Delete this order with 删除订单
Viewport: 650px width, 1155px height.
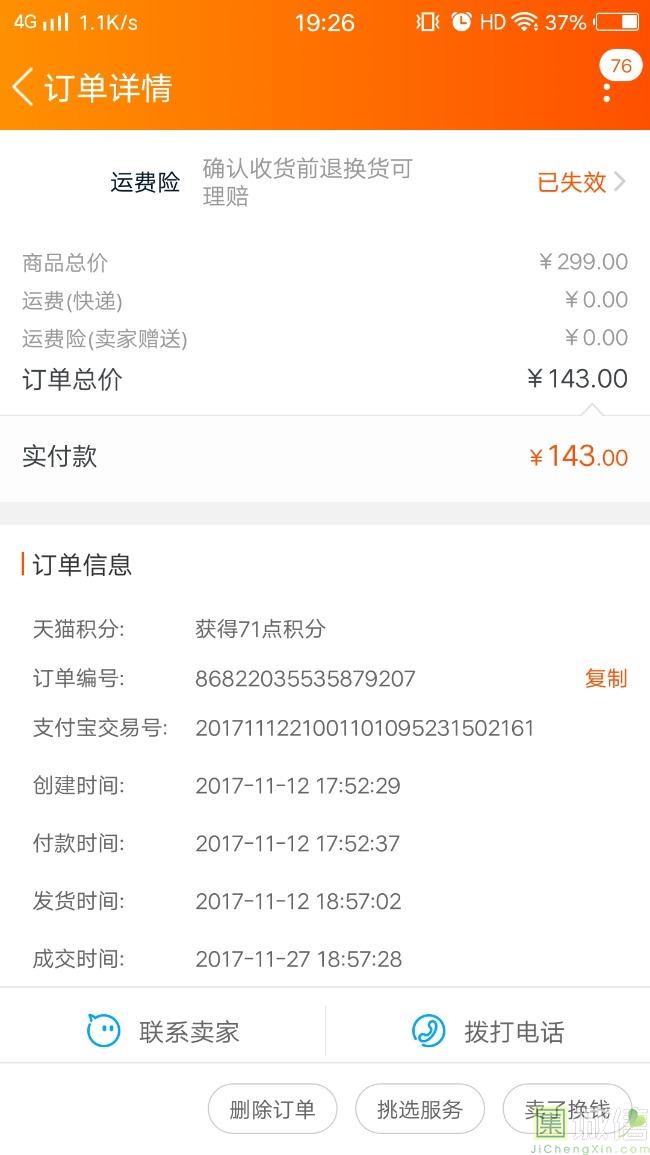(273, 1109)
